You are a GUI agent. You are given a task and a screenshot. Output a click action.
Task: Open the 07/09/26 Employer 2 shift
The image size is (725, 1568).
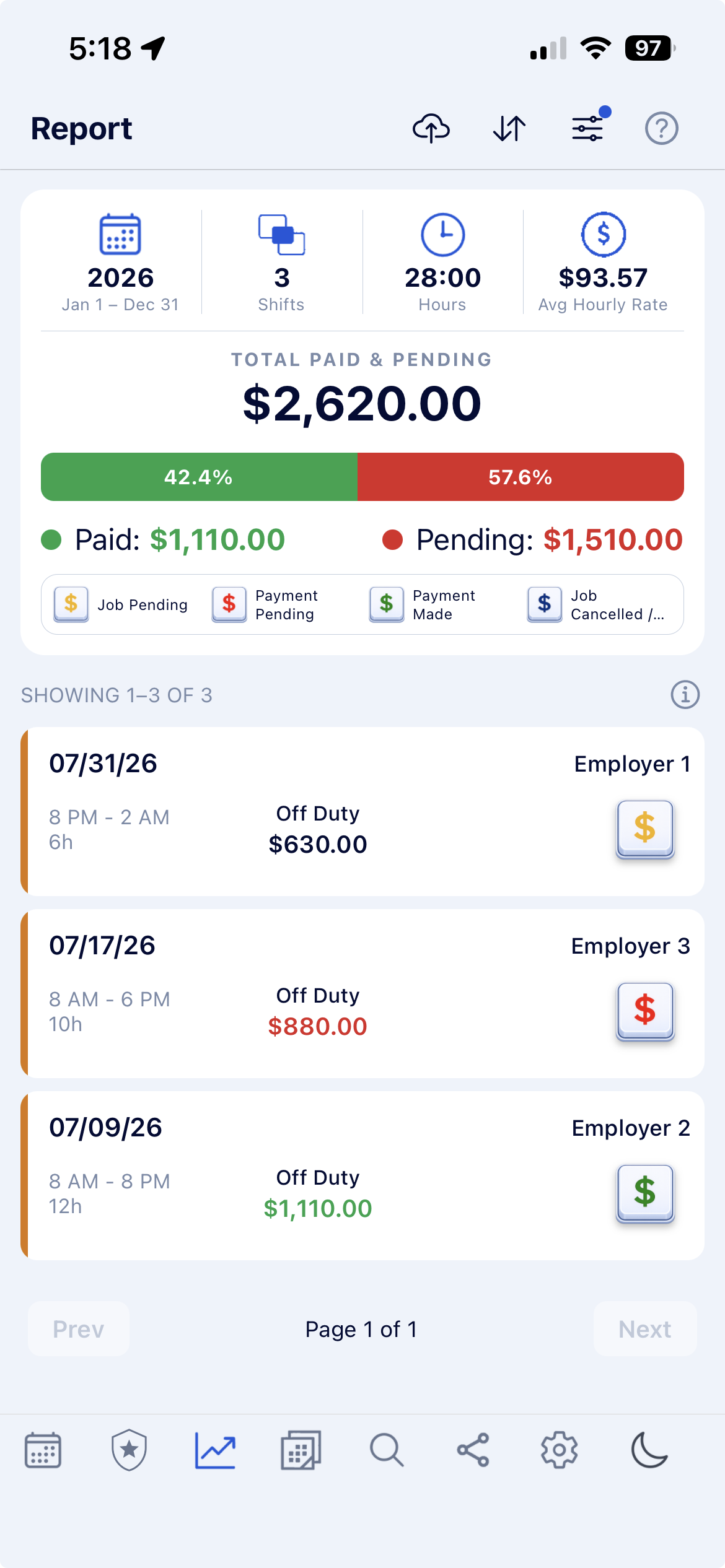[362, 1175]
